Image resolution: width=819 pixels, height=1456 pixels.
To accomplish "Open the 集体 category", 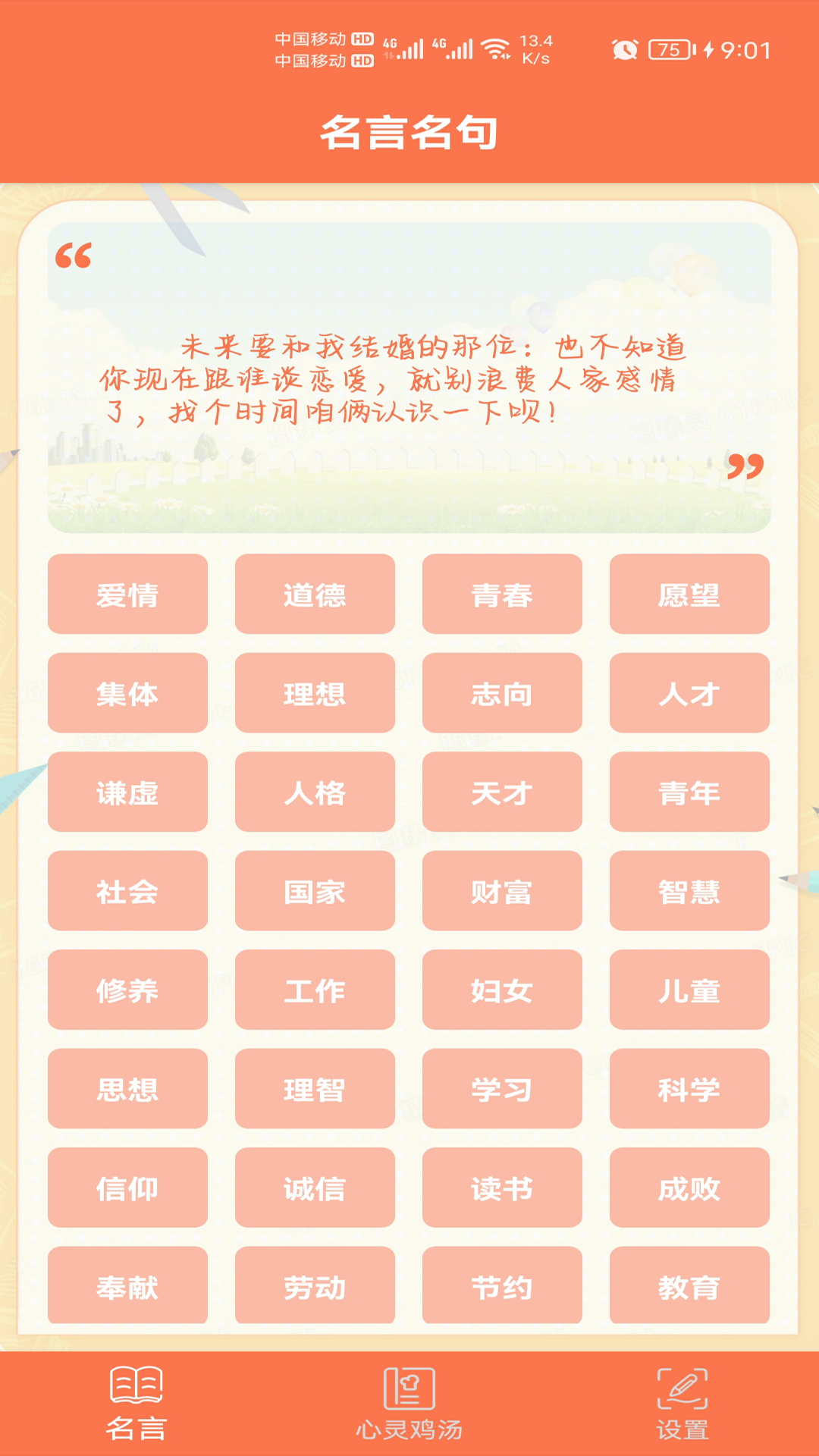I will (127, 693).
